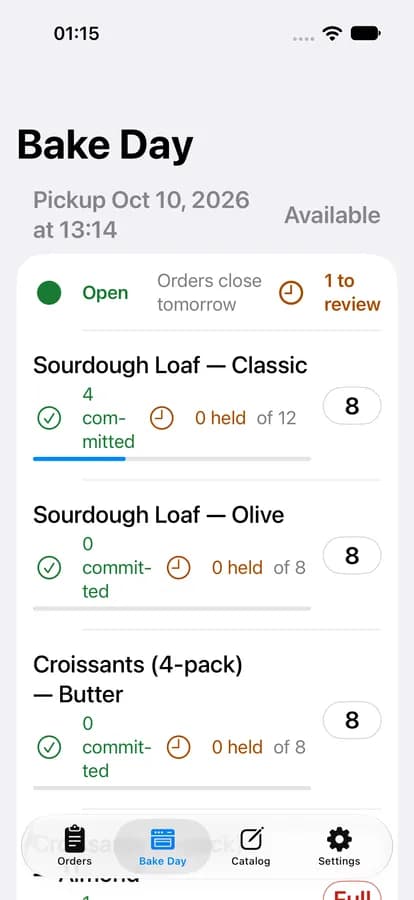Tap the 8 button for Sourdough Loaf — Olive
Image resolution: width=414 pixels, height=900 pixels.
(x=352, y=556)
